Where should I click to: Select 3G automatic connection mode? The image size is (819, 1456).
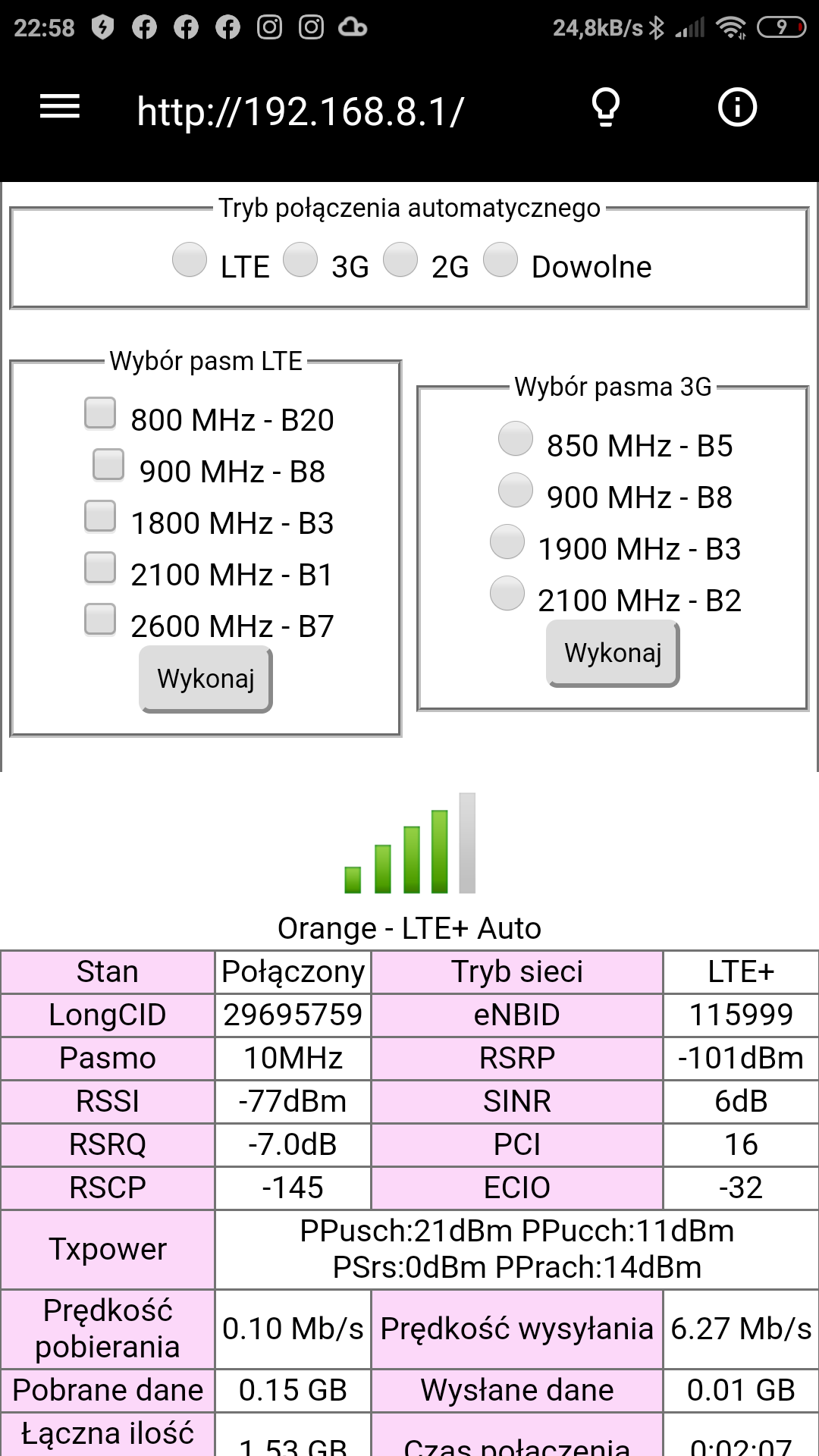(x=300, y=259)
